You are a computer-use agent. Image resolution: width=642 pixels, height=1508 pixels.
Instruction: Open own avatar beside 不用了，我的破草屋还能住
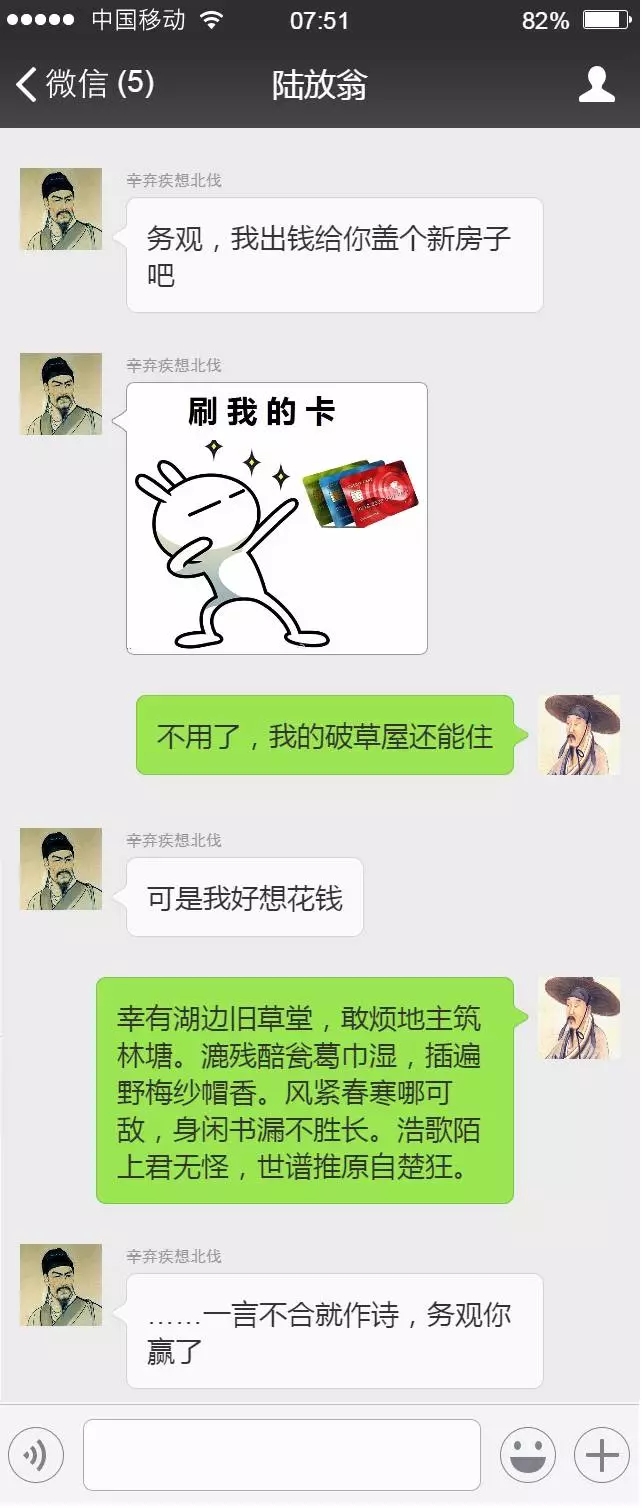pos(579,735)
